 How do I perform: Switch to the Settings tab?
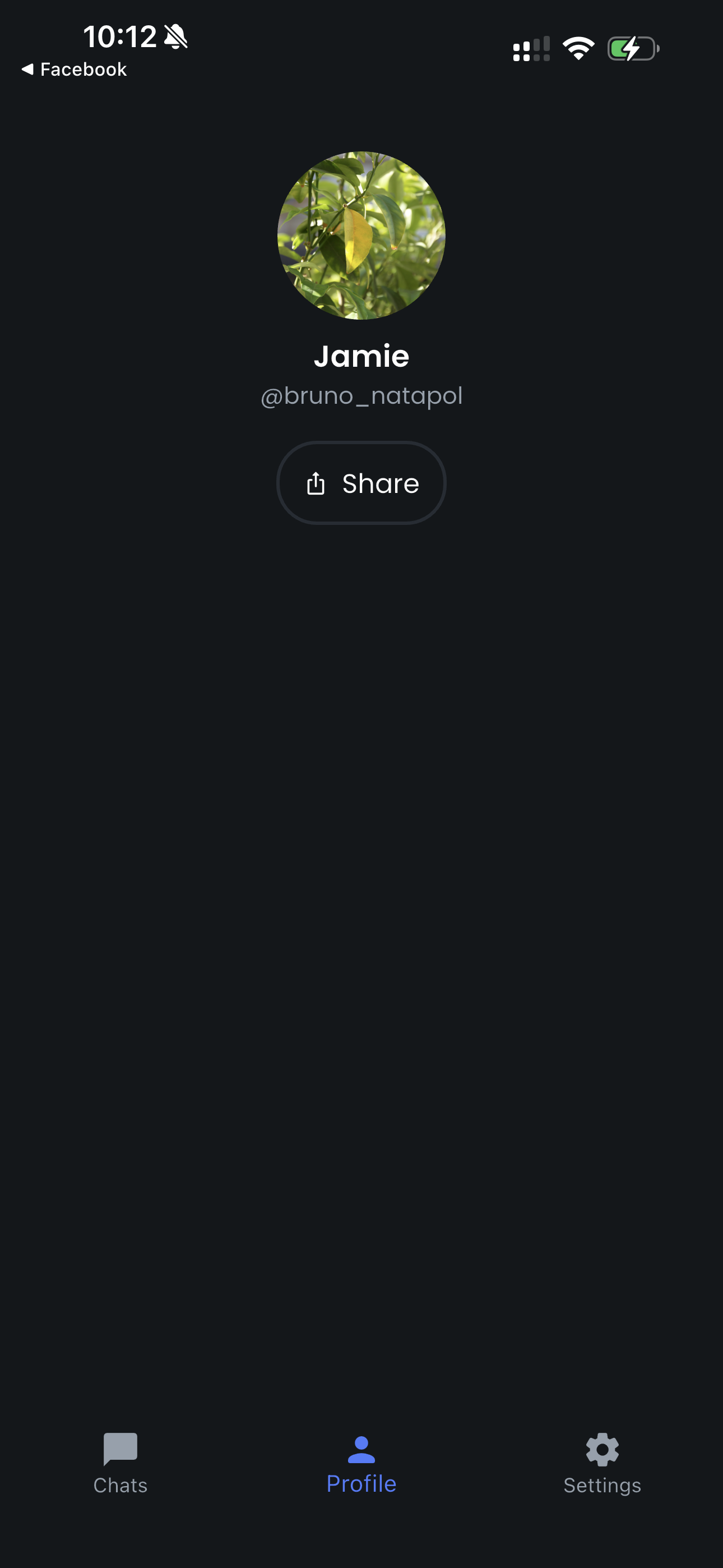(602, 1467)
